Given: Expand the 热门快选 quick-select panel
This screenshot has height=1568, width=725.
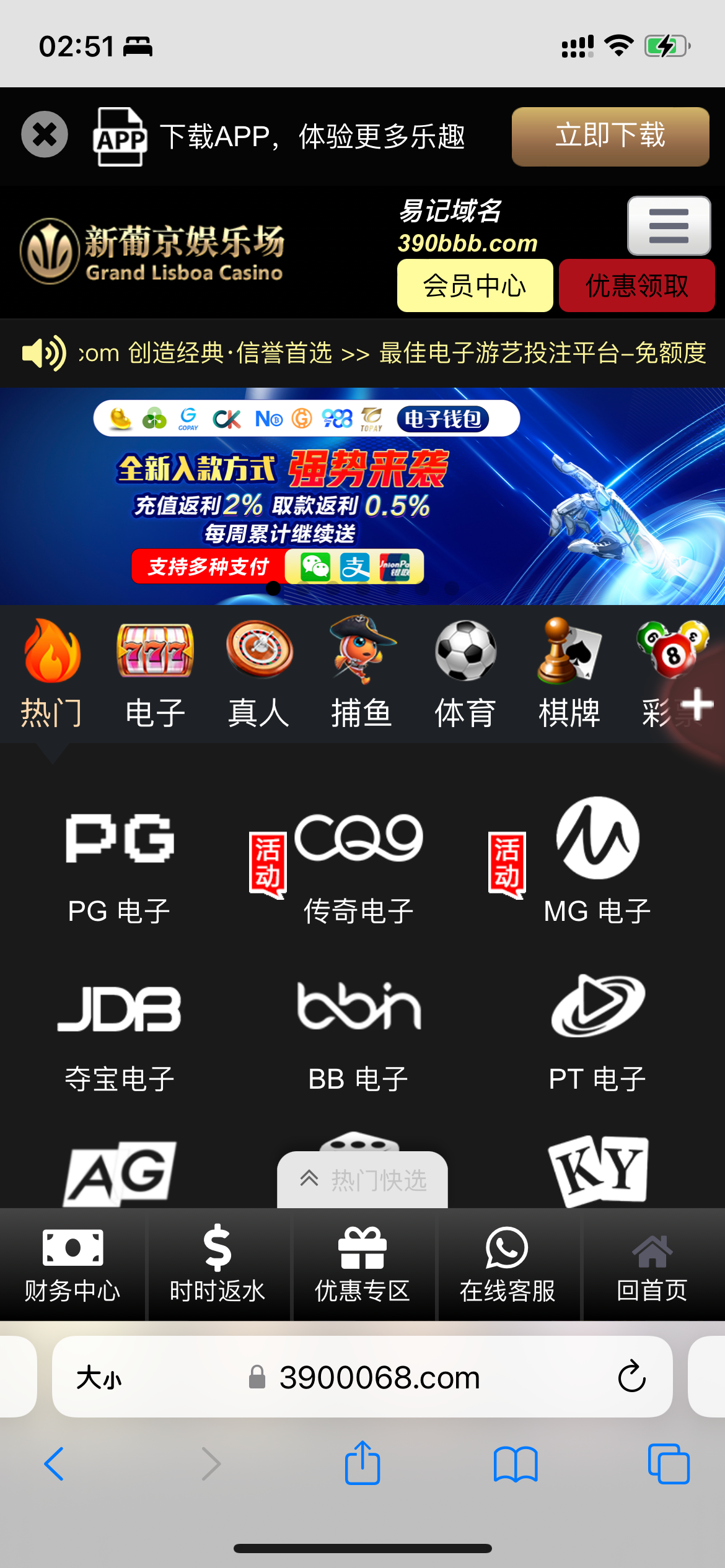Looking at the screenshot, I should click(x=362, y=1180).
